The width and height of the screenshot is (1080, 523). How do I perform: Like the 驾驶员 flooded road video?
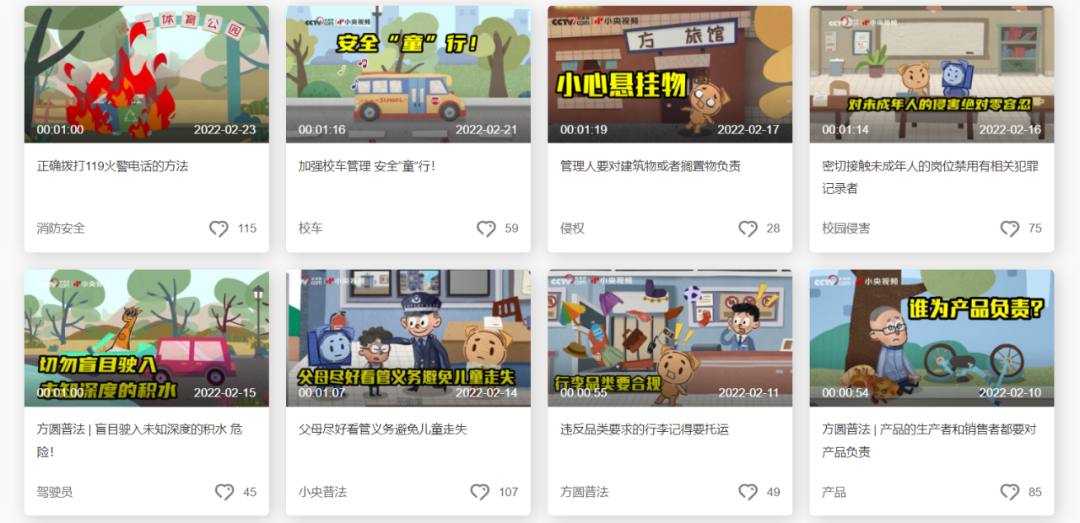pyautogui.click(x=224, y=492)
